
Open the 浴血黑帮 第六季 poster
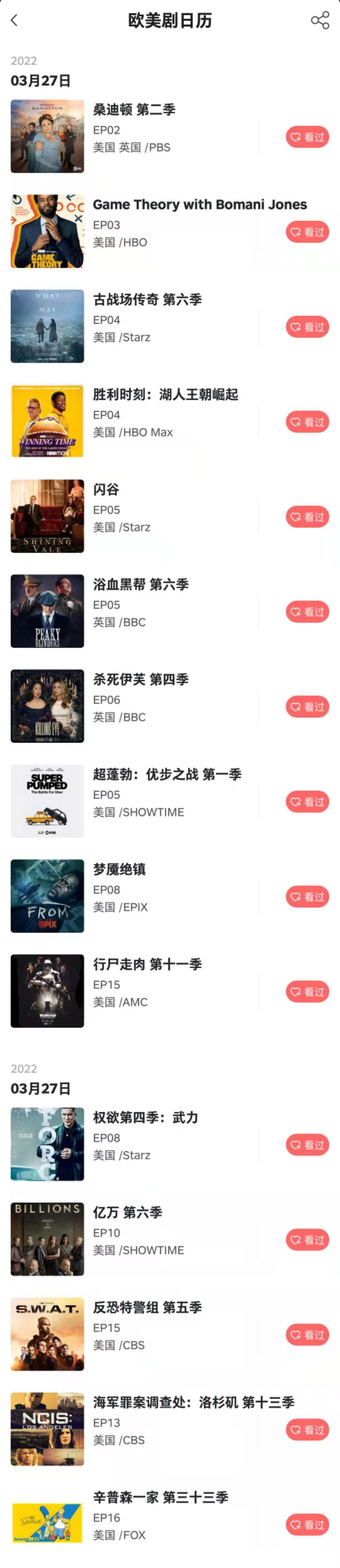tap(48, 610)
